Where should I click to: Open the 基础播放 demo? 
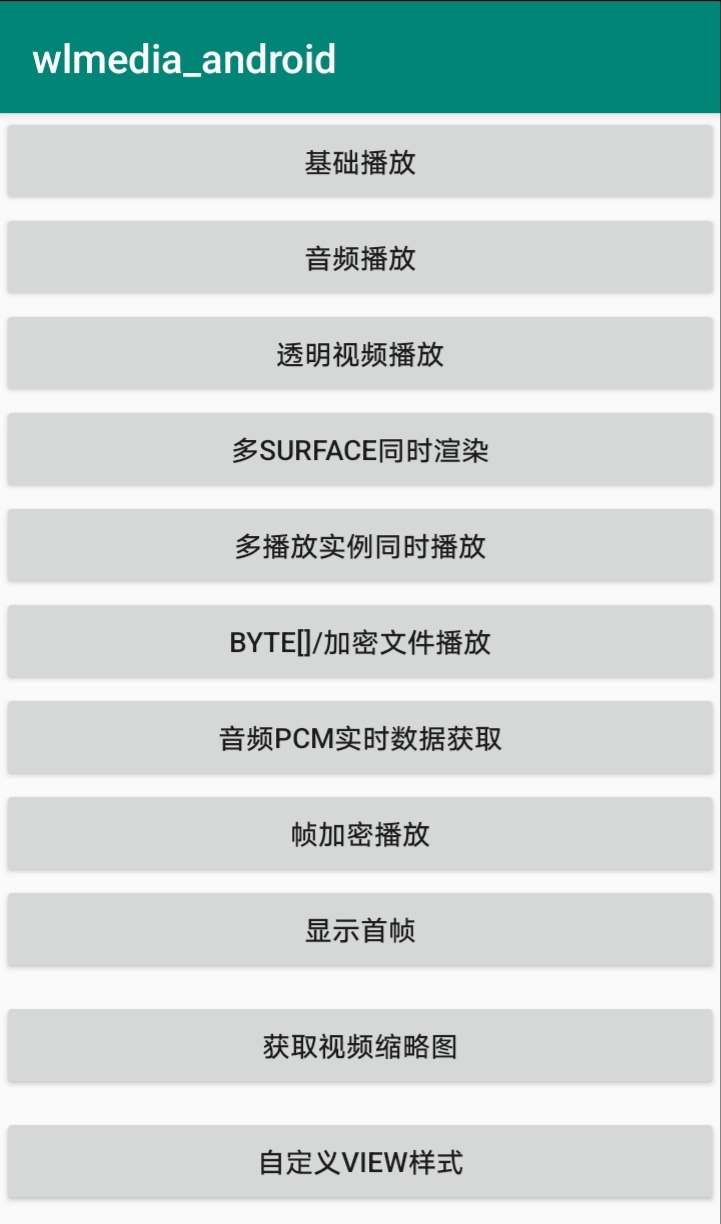(360, 162)
